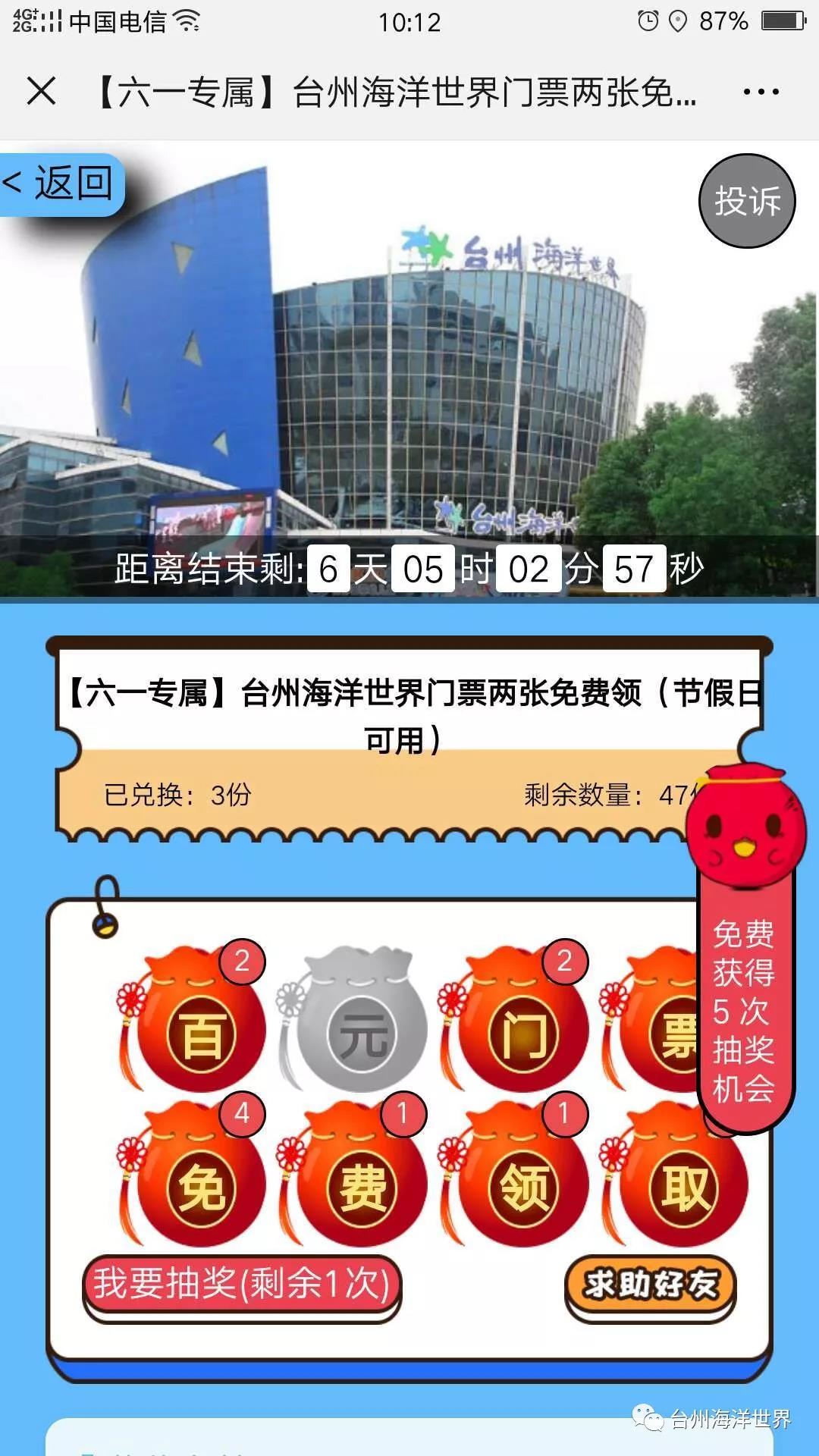Open the 投诉 complaint button
This screenshot has width=819, height=1456.
(747, 201)
